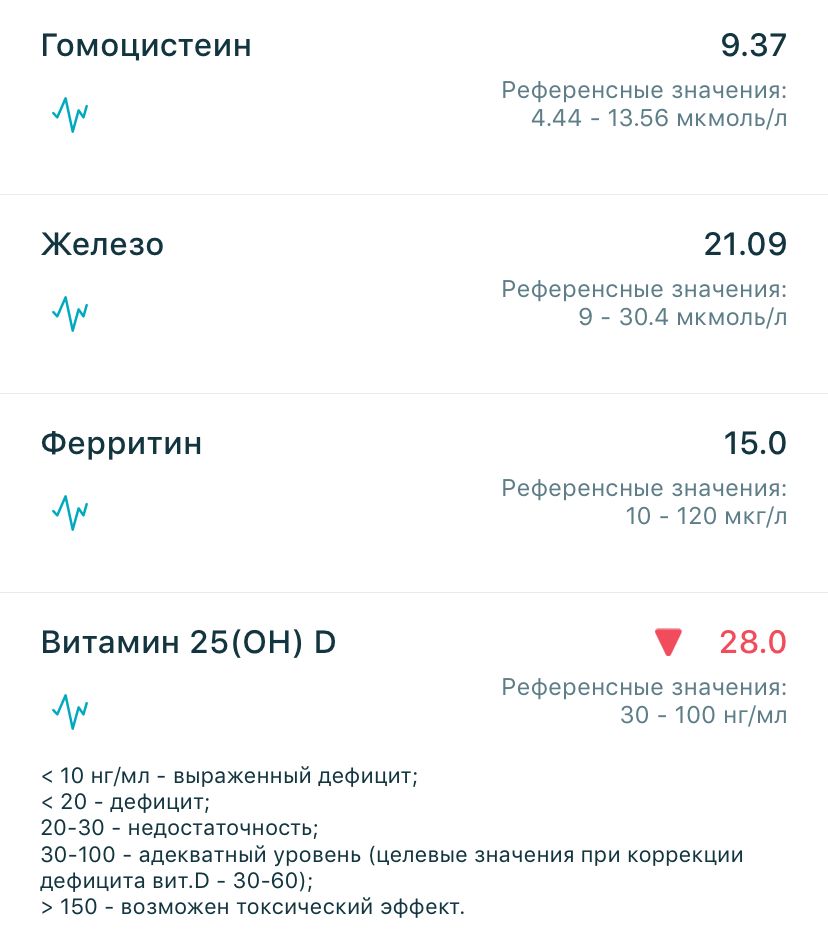Select the Ферритин test name label
The width and height of the screenshot is (828, 943).
point(121,444)
